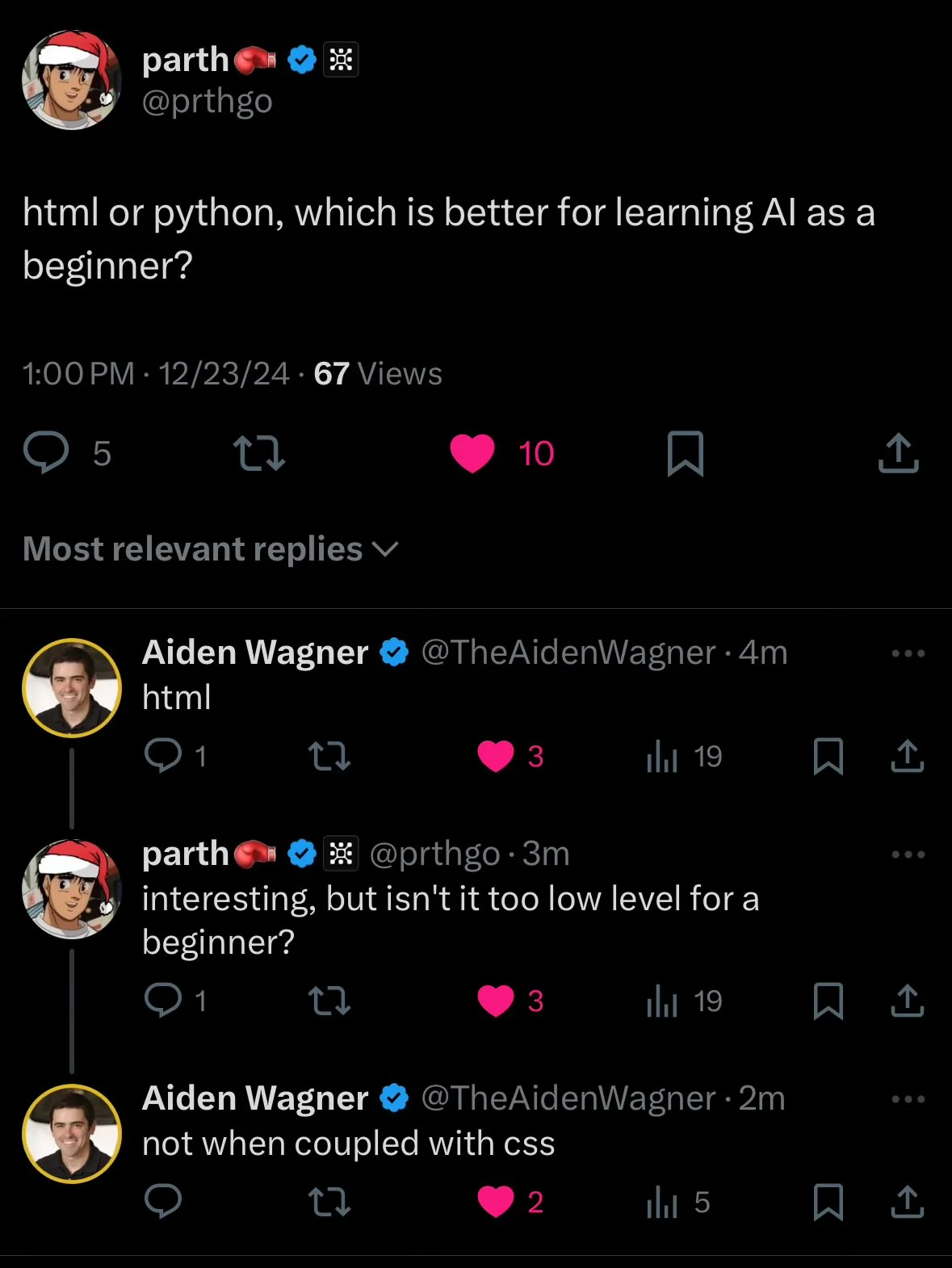952x1268 pixels.
Task: Open parth's profile picture on main post
Action: click(x=71, y=80)
